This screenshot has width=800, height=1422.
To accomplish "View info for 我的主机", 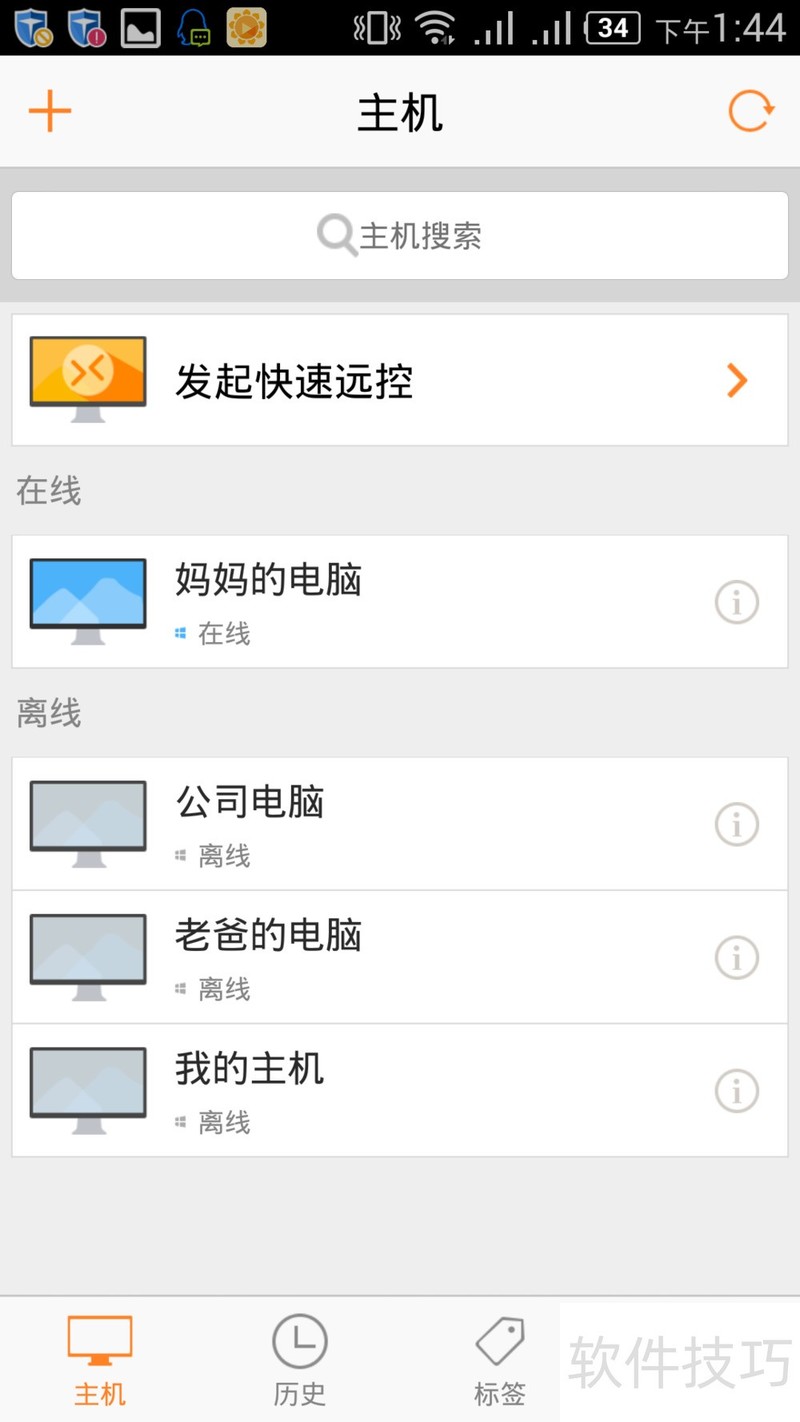I will pyautogui.click(x=737, y=1091).
